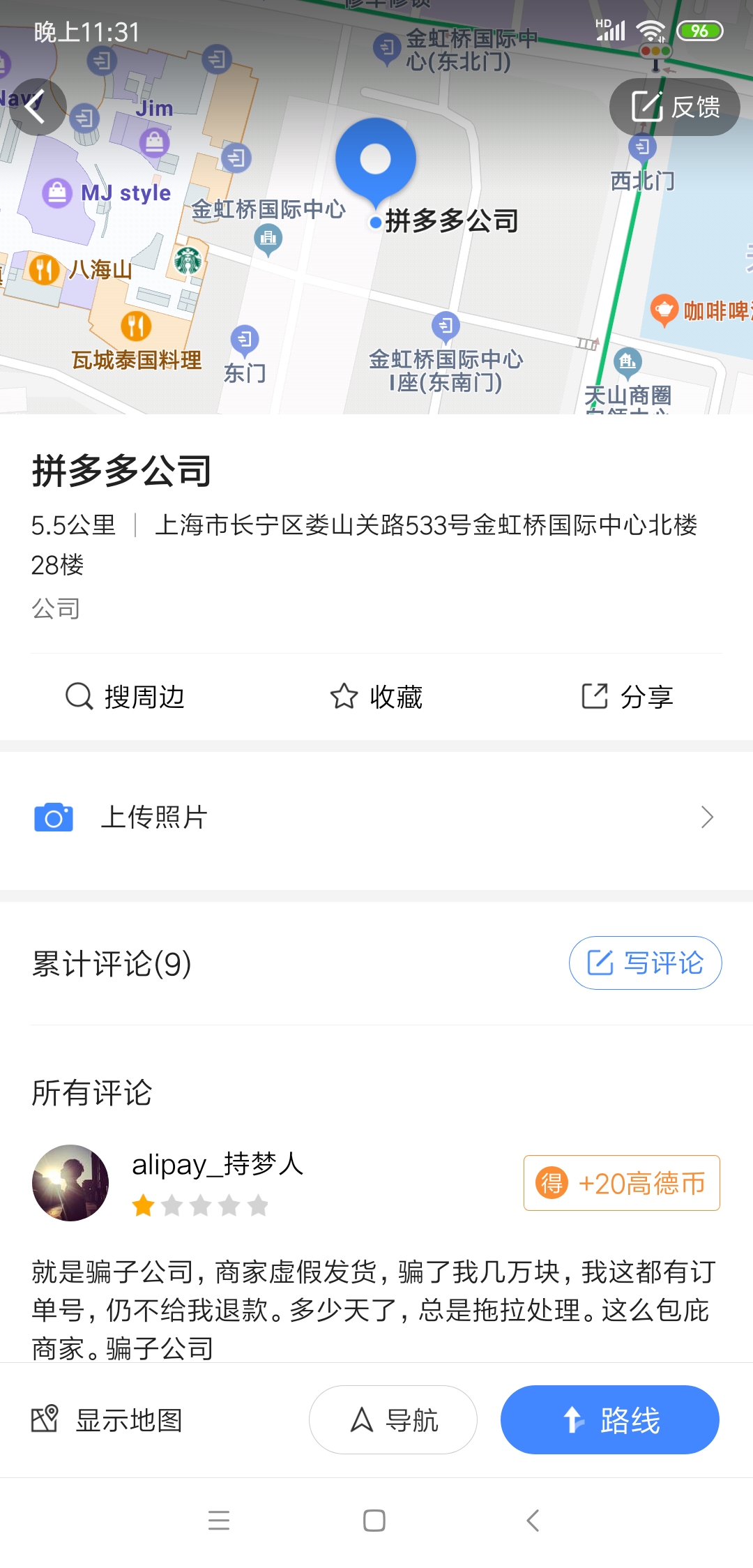The width and height of the screenshot is (753, 1568).
Task: Plan a route with 路线
Action: click(x=609, y=1420)
